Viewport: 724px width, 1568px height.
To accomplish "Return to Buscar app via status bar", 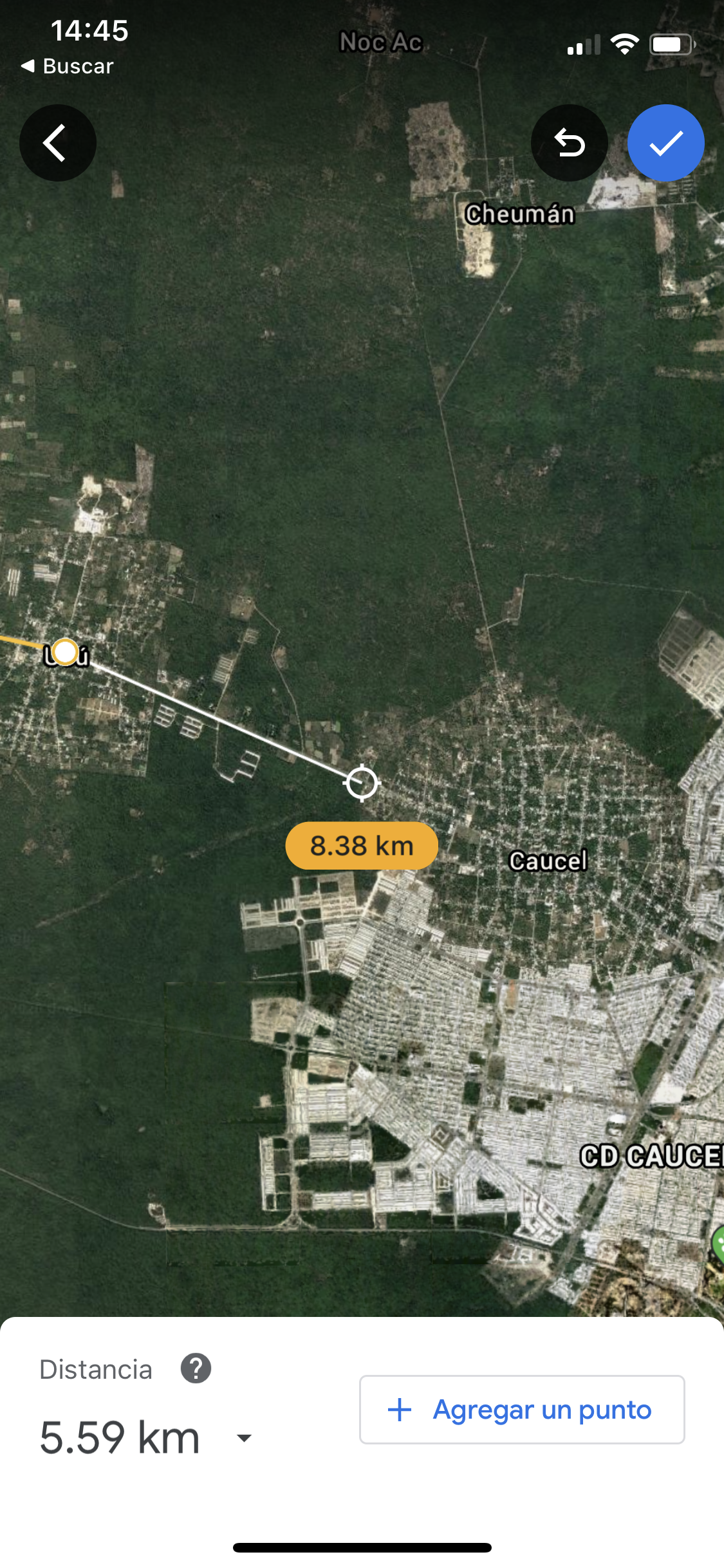I will (67, 66).
